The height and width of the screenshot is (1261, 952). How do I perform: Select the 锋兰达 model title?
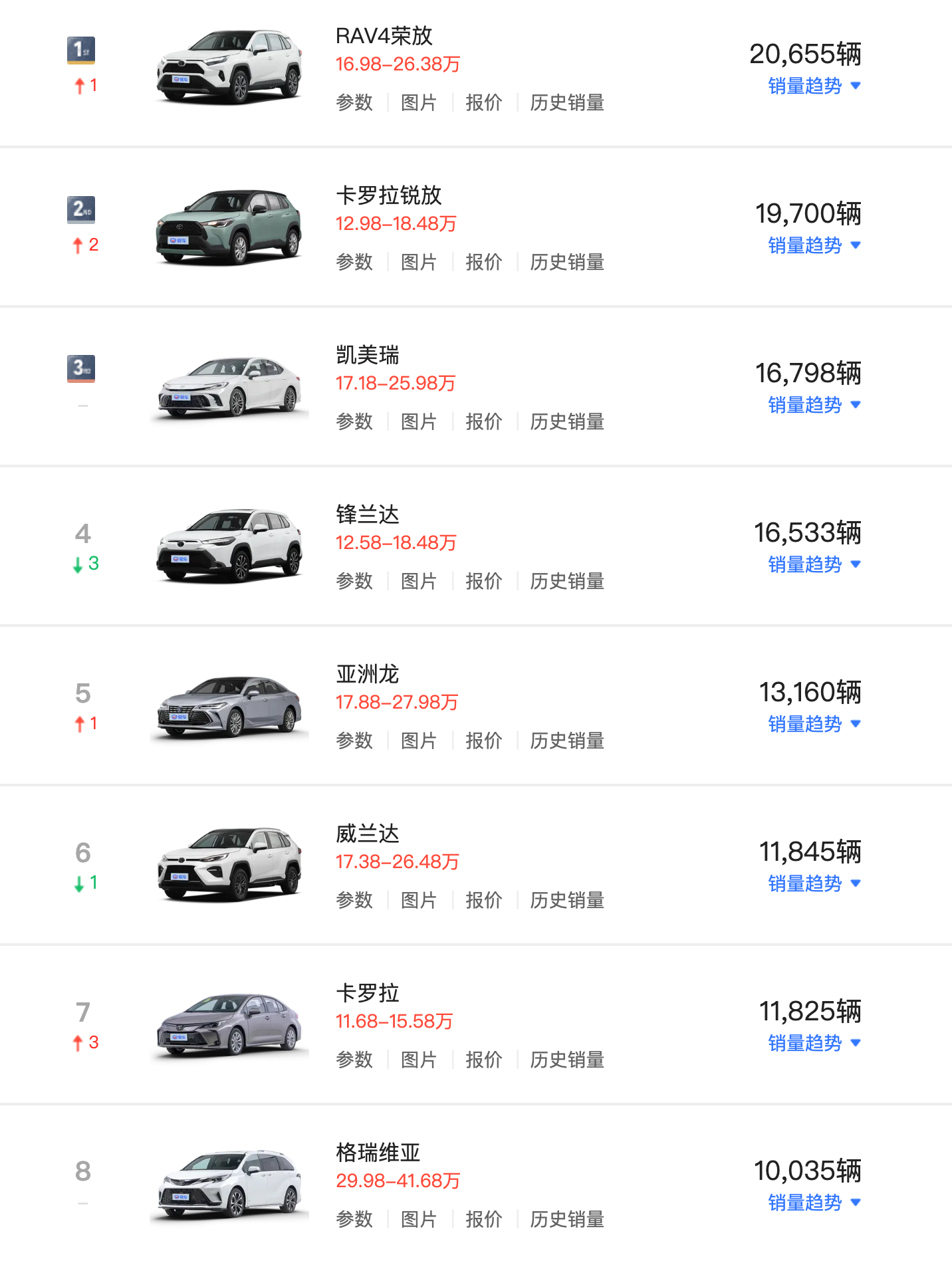367,515
